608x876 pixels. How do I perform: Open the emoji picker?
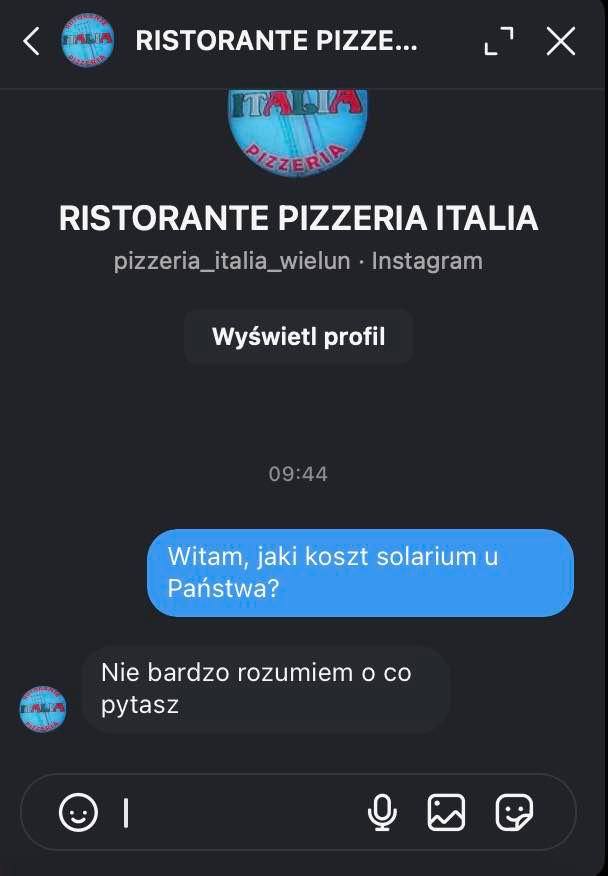(x=78, y=812)
